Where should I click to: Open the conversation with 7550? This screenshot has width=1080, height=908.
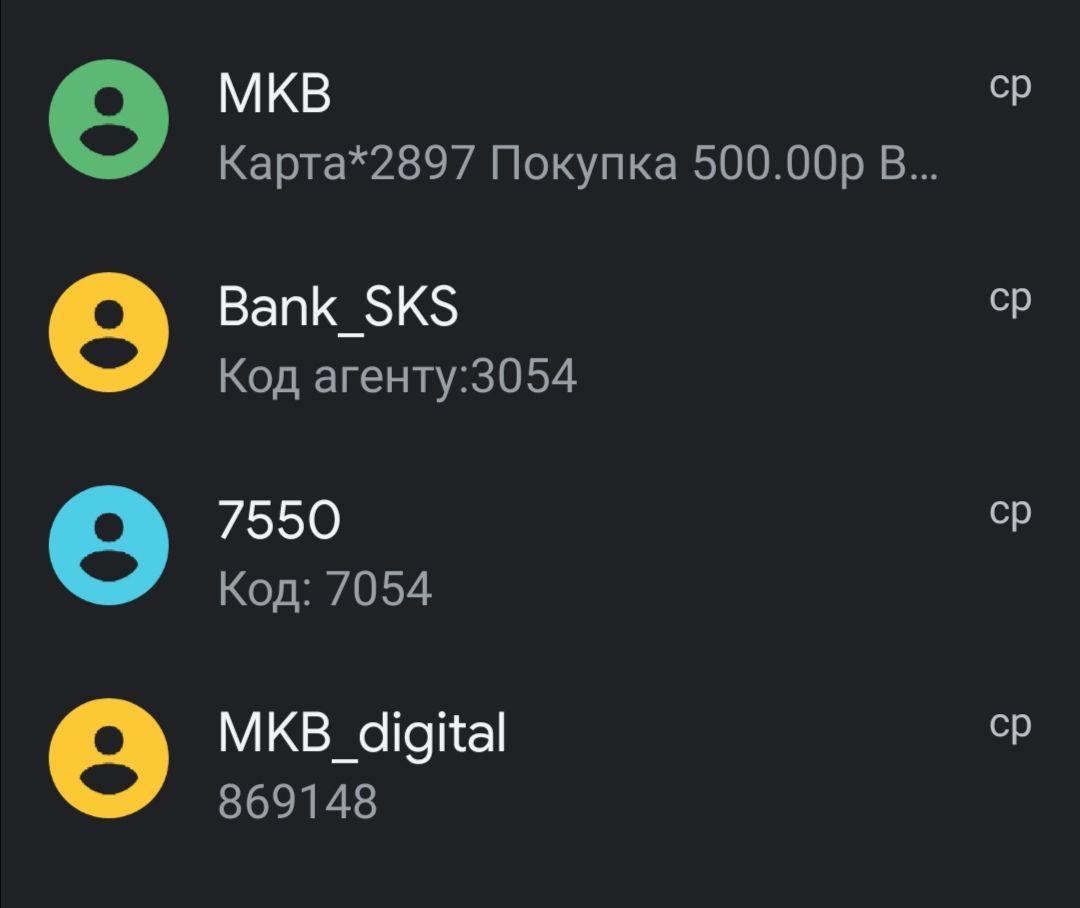coord(540,551)
